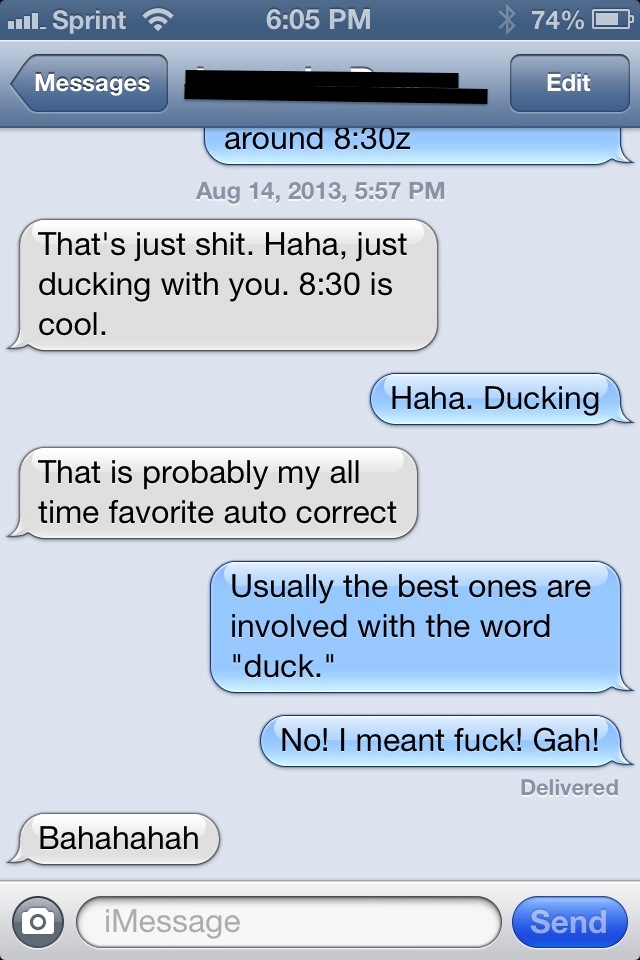Focus the iMessage text field
This screenshot has width=640, height=960.
tap(288, 921)
